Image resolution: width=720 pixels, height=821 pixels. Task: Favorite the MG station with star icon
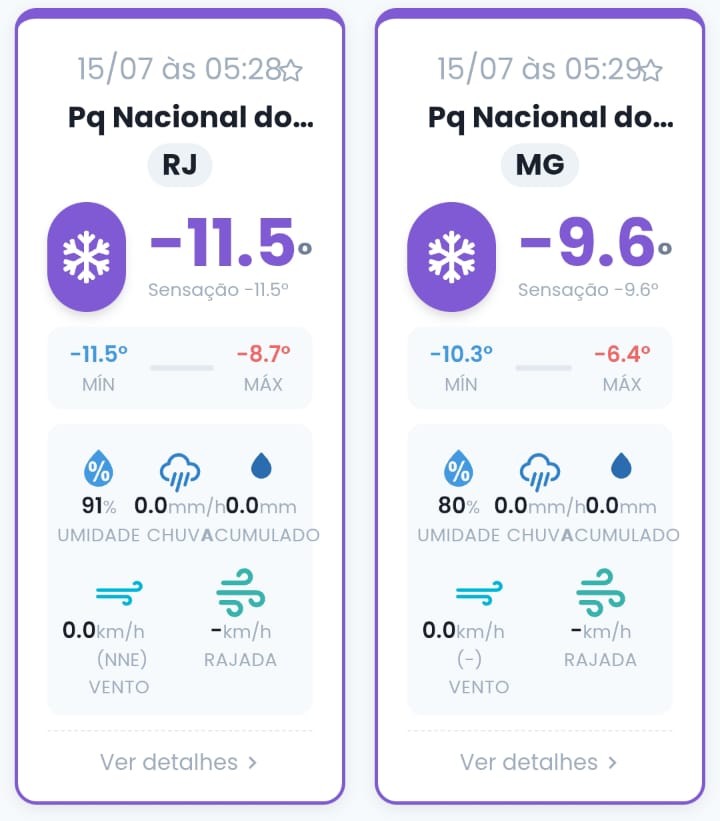point(652,71)
